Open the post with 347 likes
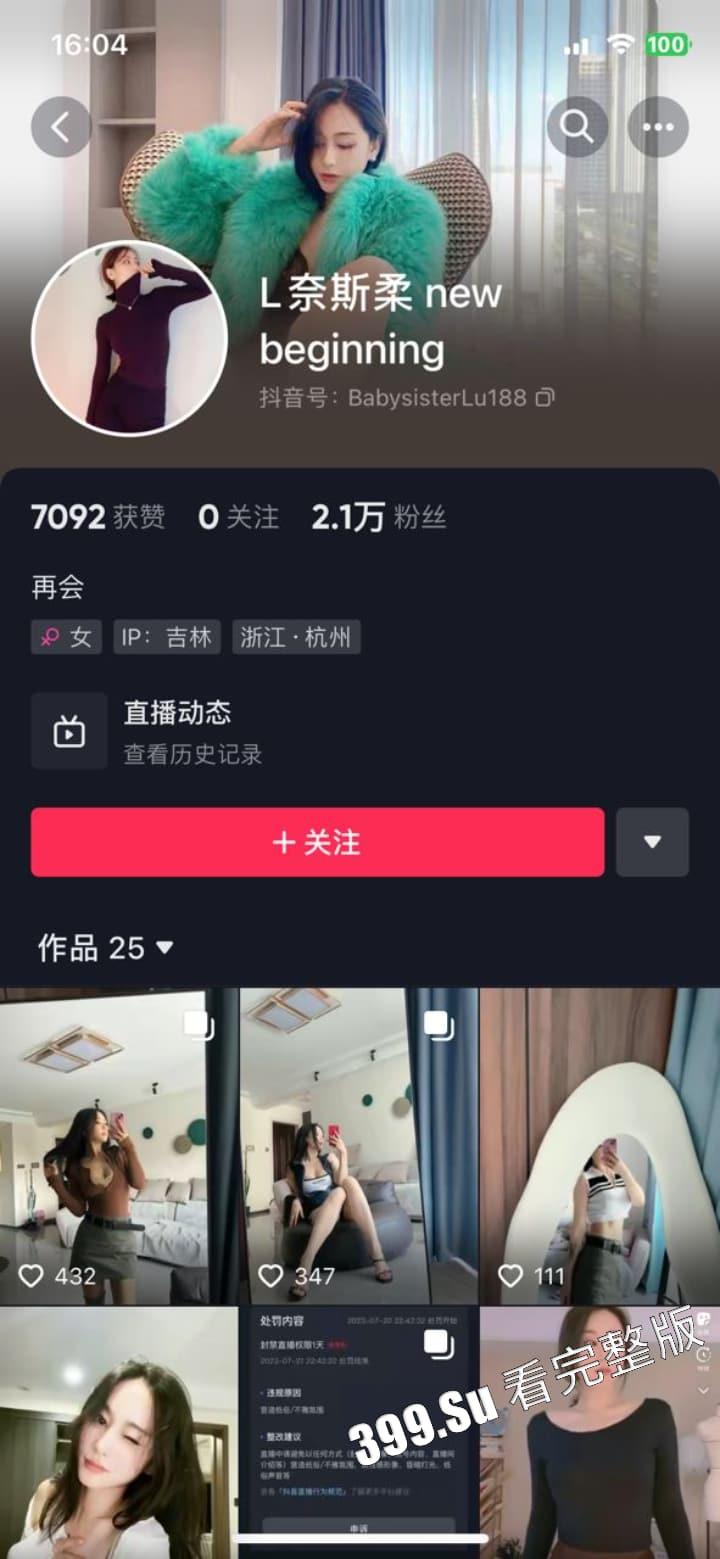The image size is (720, 1559). [358, 1145]
